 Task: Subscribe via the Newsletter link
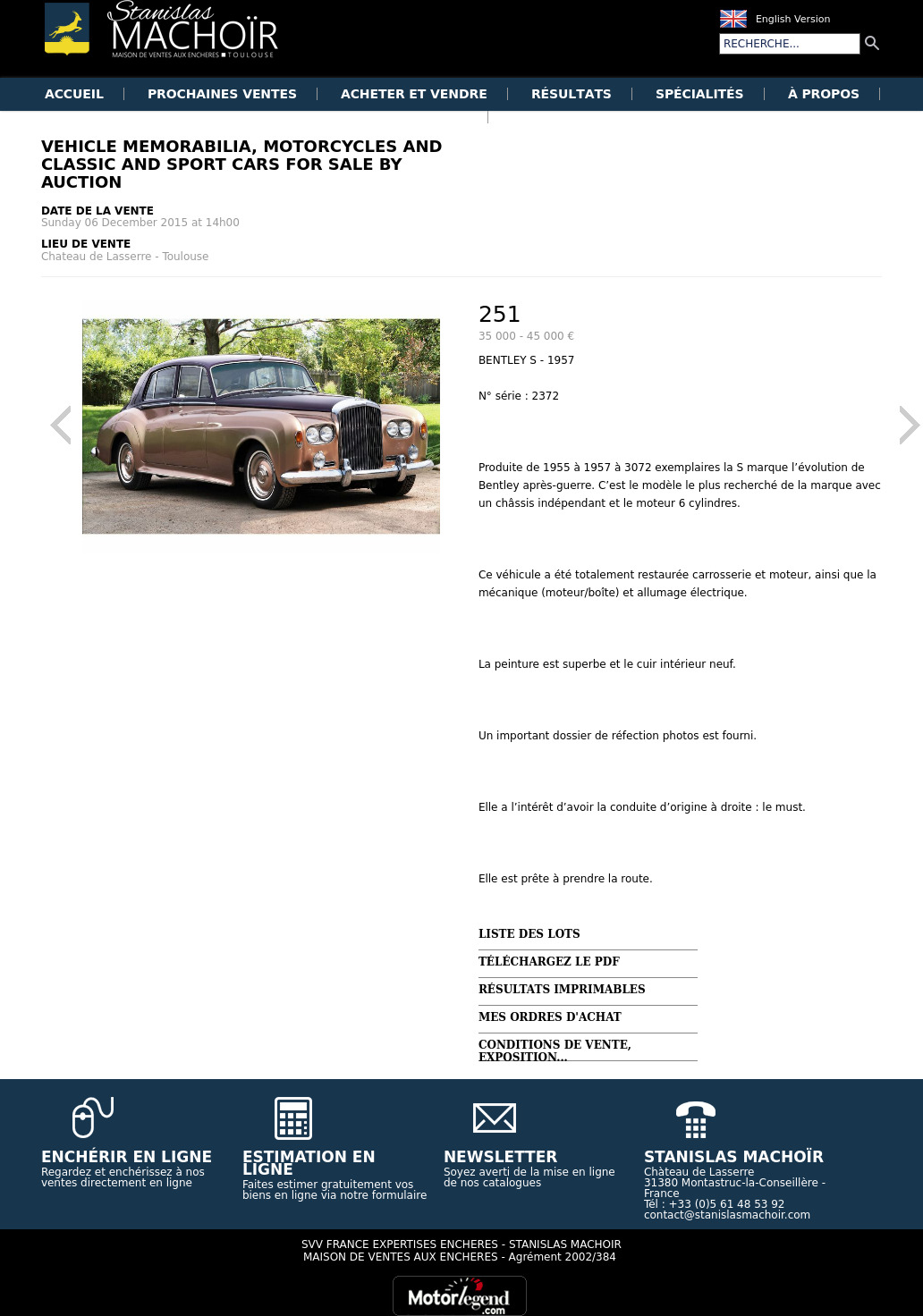coord(500,1156)
